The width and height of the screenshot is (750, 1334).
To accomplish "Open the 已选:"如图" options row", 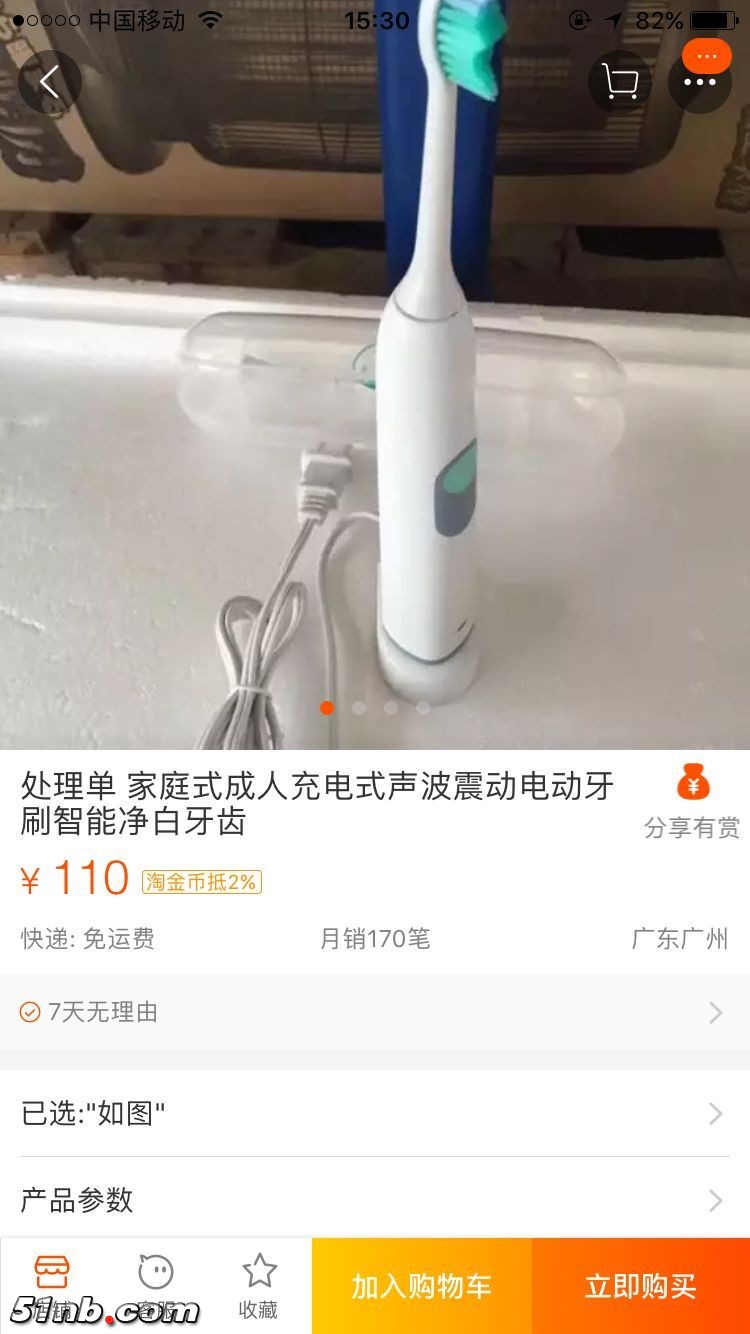I will 375,1113.
